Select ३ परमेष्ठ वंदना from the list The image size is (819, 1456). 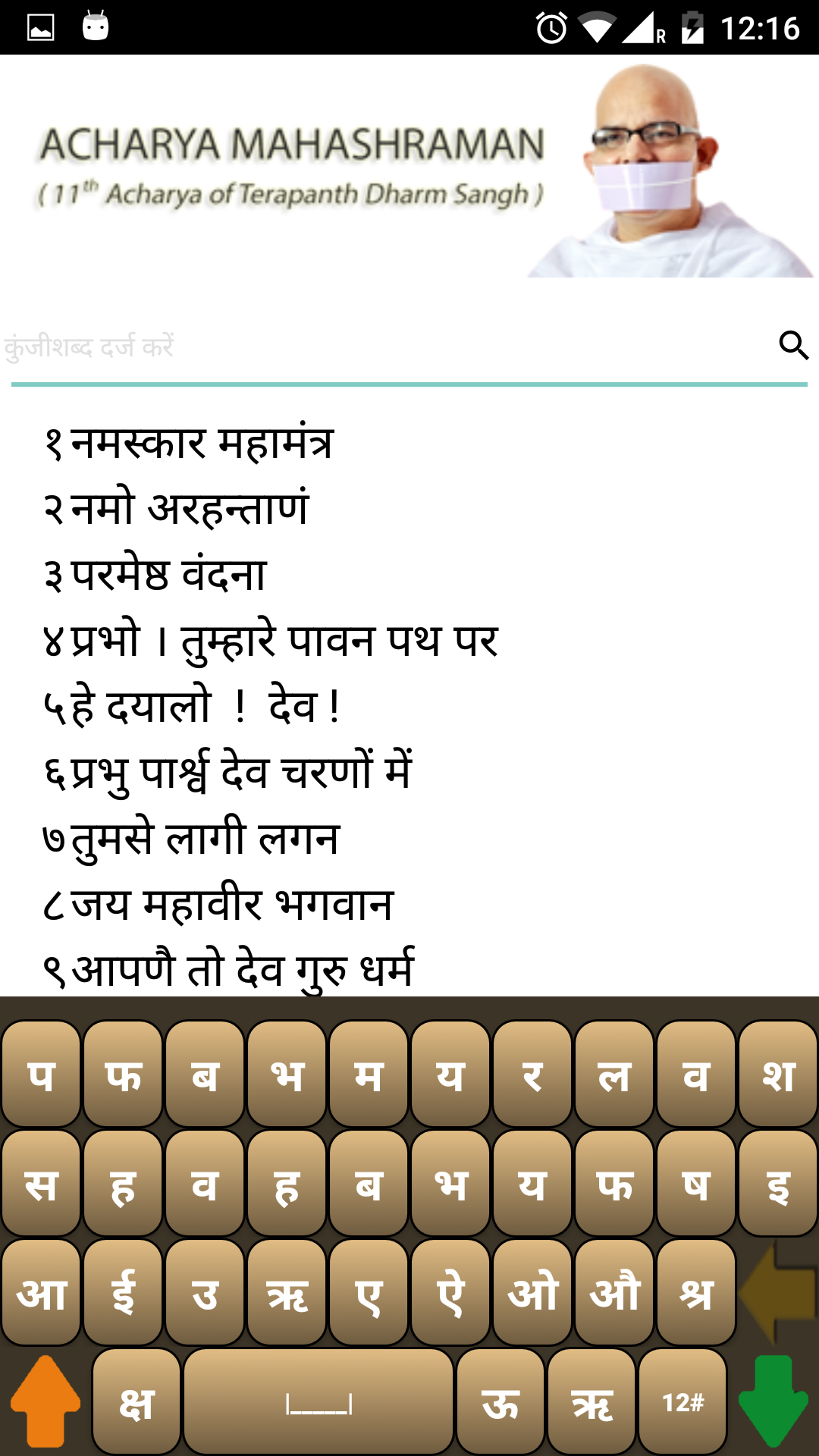click(155, 575)
